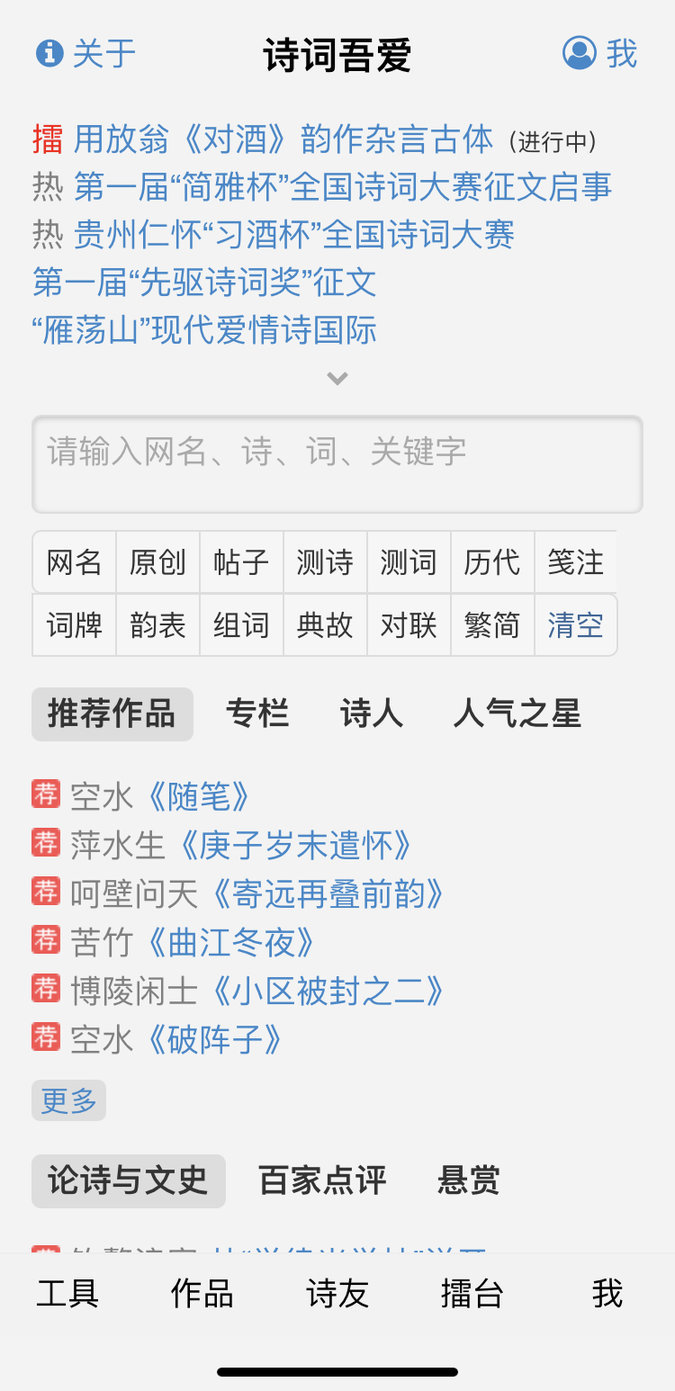This screenshot has width=675, height=1391.
Task: Open the poem 《随笔》 by 空水
Action: pos(197,797)
